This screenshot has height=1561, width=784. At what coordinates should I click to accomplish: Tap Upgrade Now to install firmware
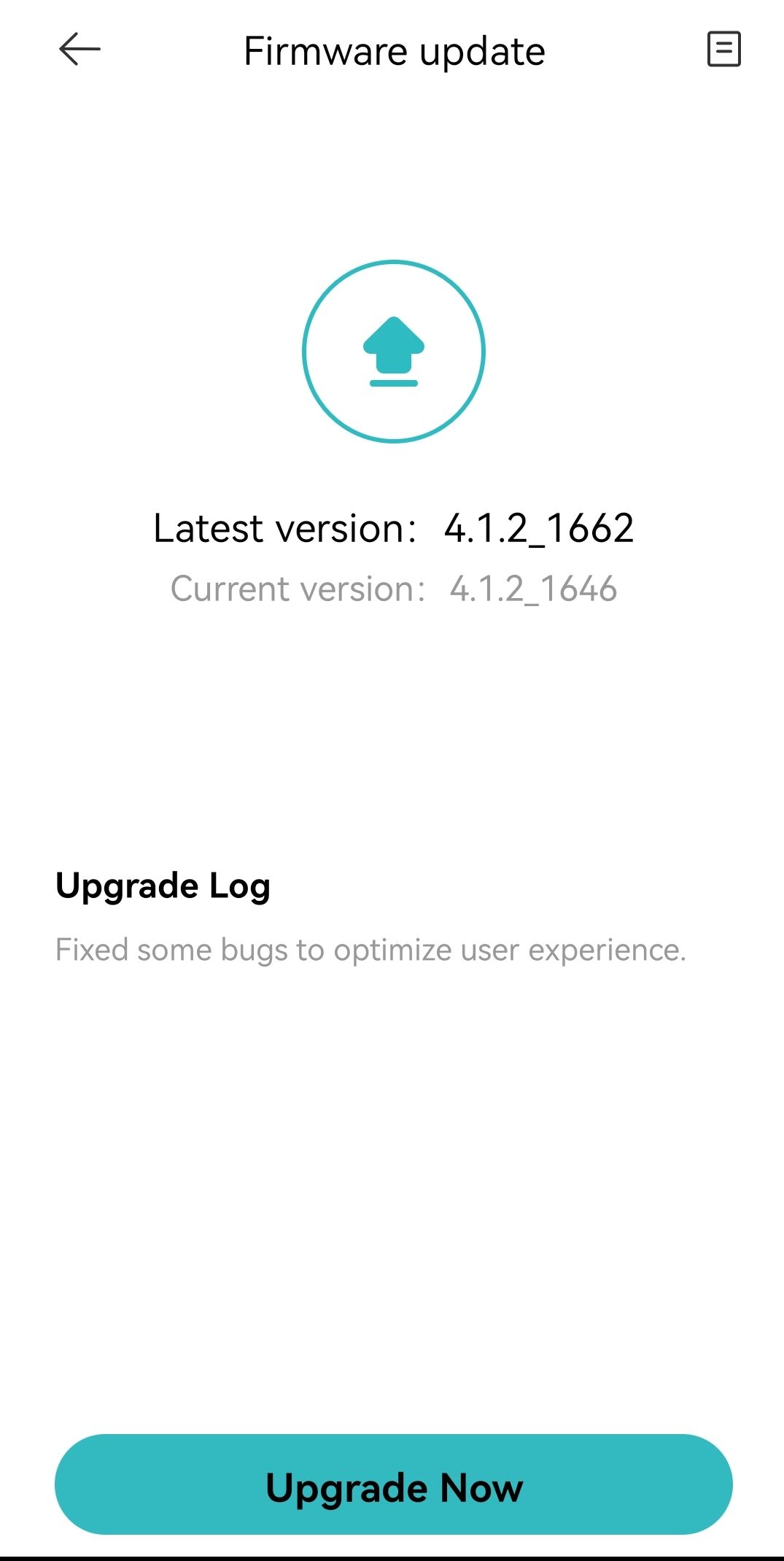394,1485
